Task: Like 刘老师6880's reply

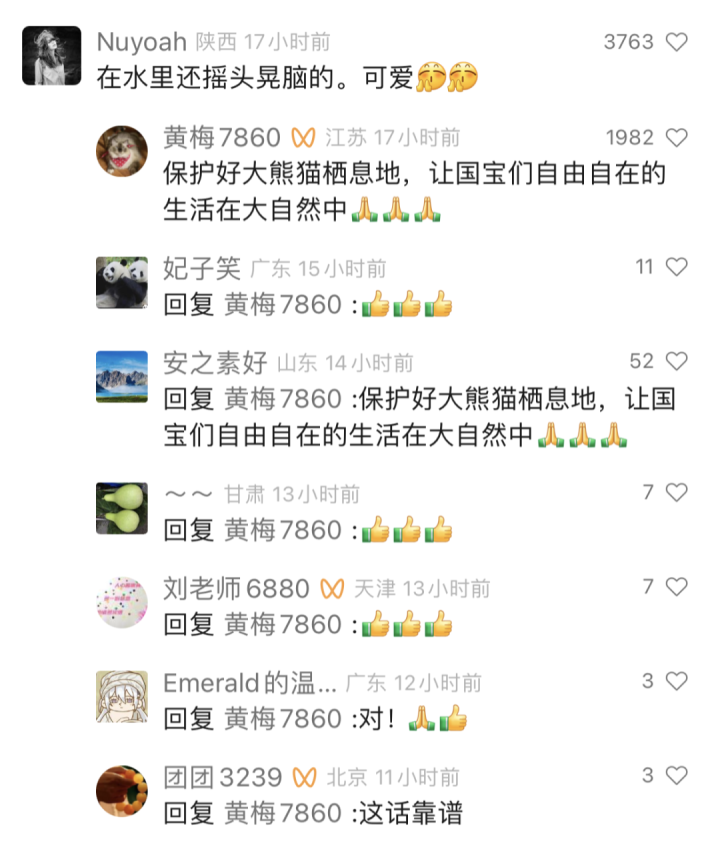Action: (x=677, y=587)
